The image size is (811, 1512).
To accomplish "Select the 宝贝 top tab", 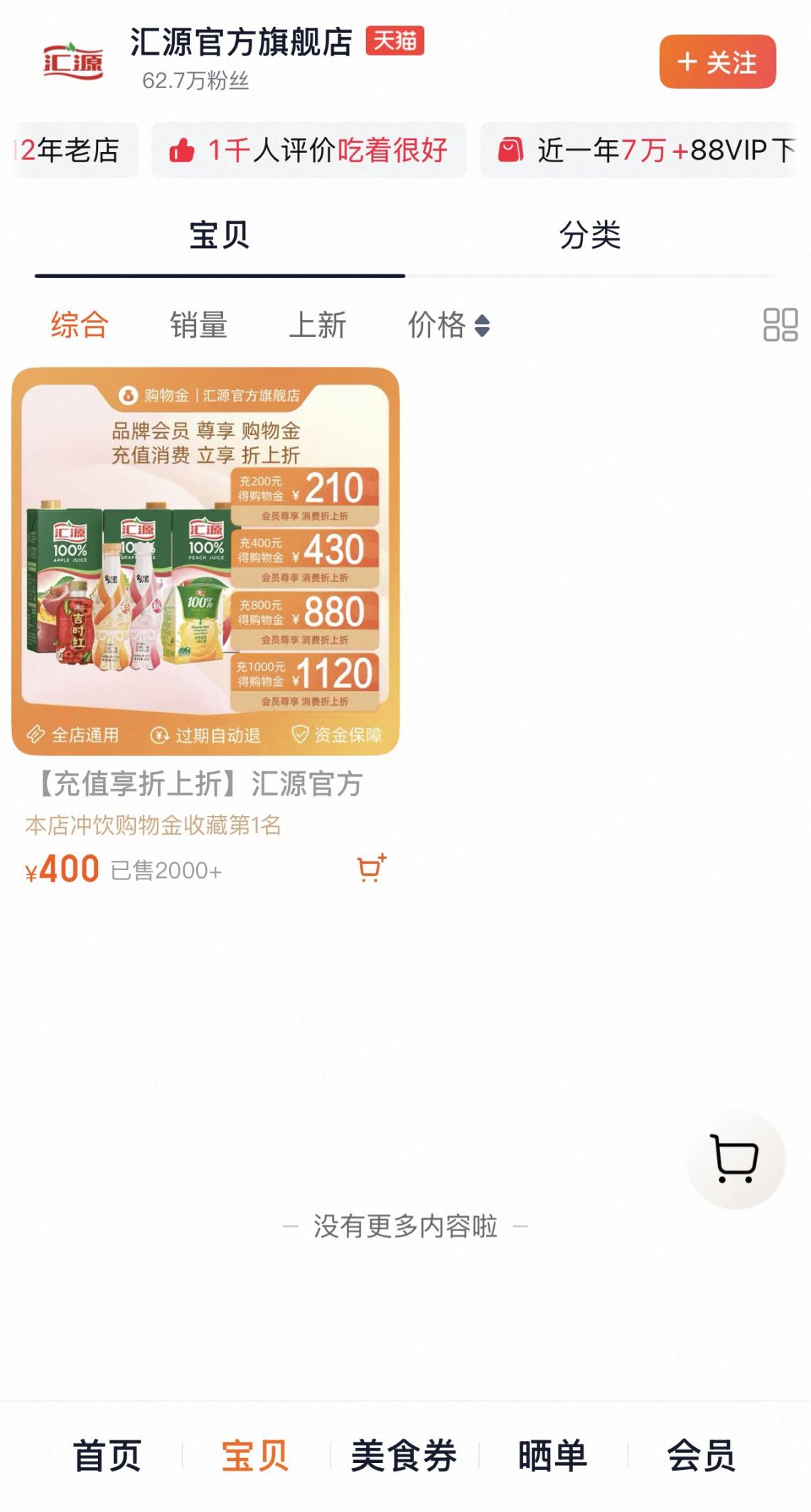I will 219,235.
